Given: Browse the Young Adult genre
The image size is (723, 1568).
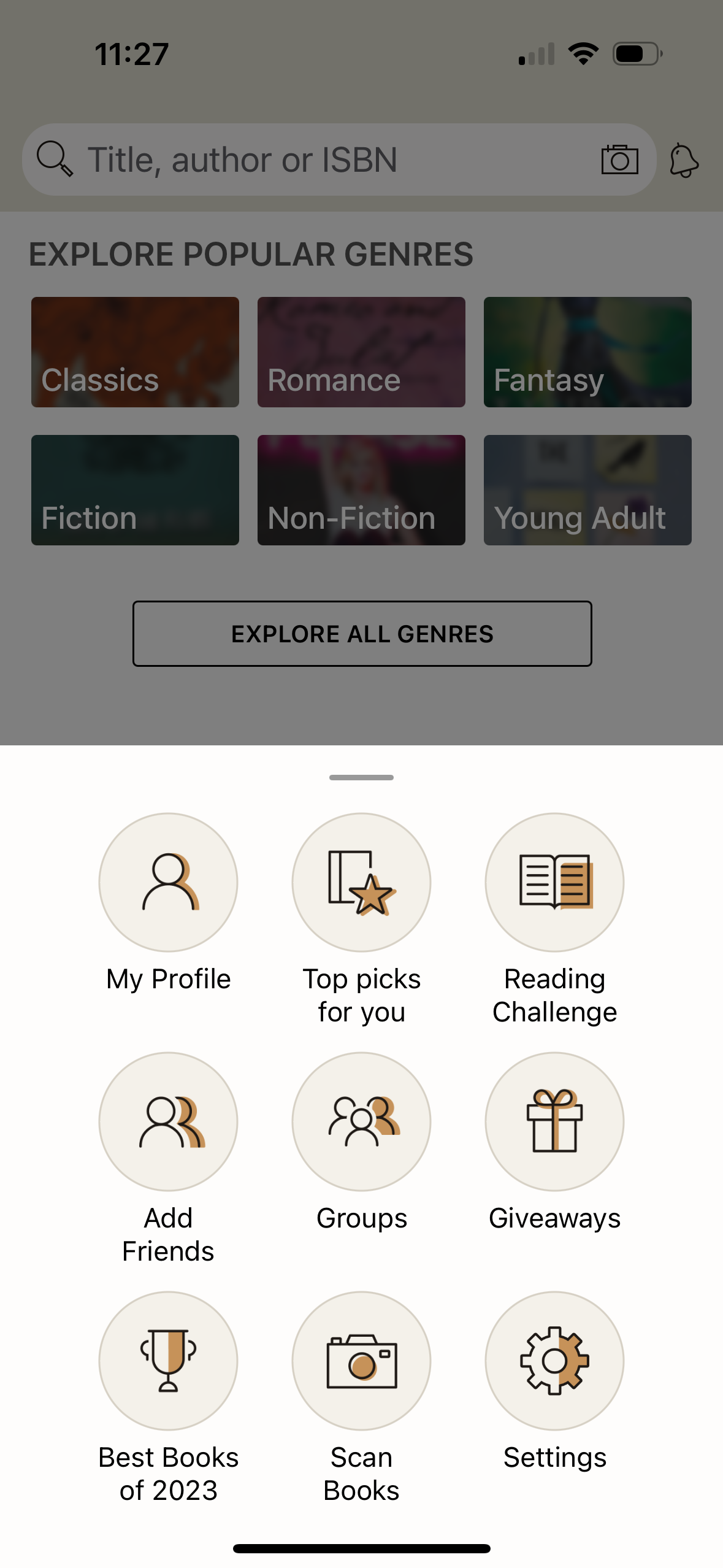Looking at the screenshot, I should 587,489.
